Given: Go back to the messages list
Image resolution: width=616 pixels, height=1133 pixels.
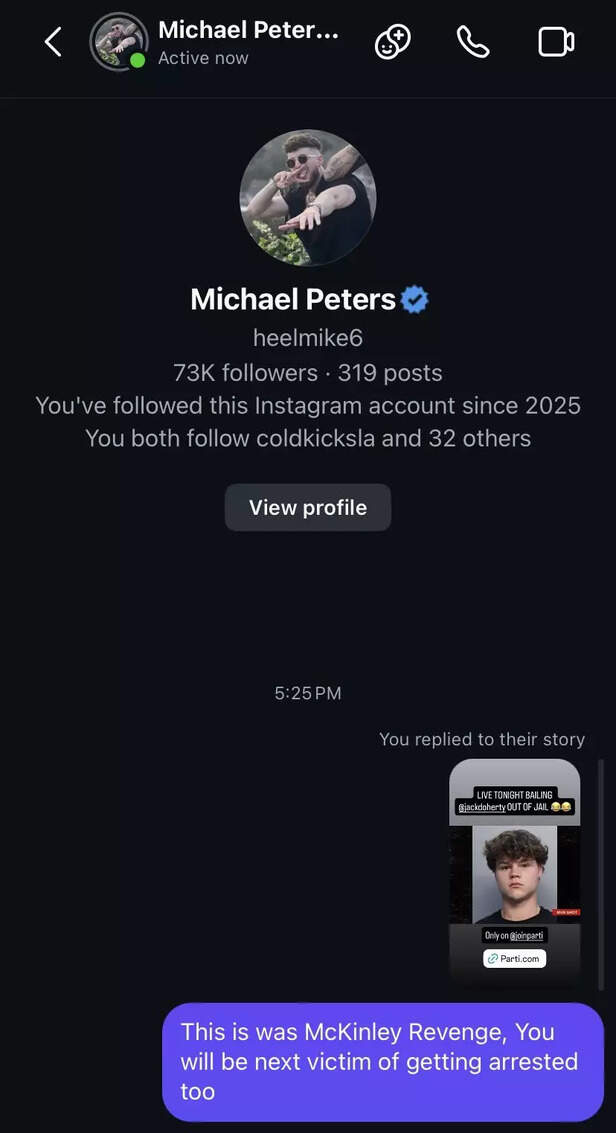Looking at the screenshot, I should tap(53, 42).
